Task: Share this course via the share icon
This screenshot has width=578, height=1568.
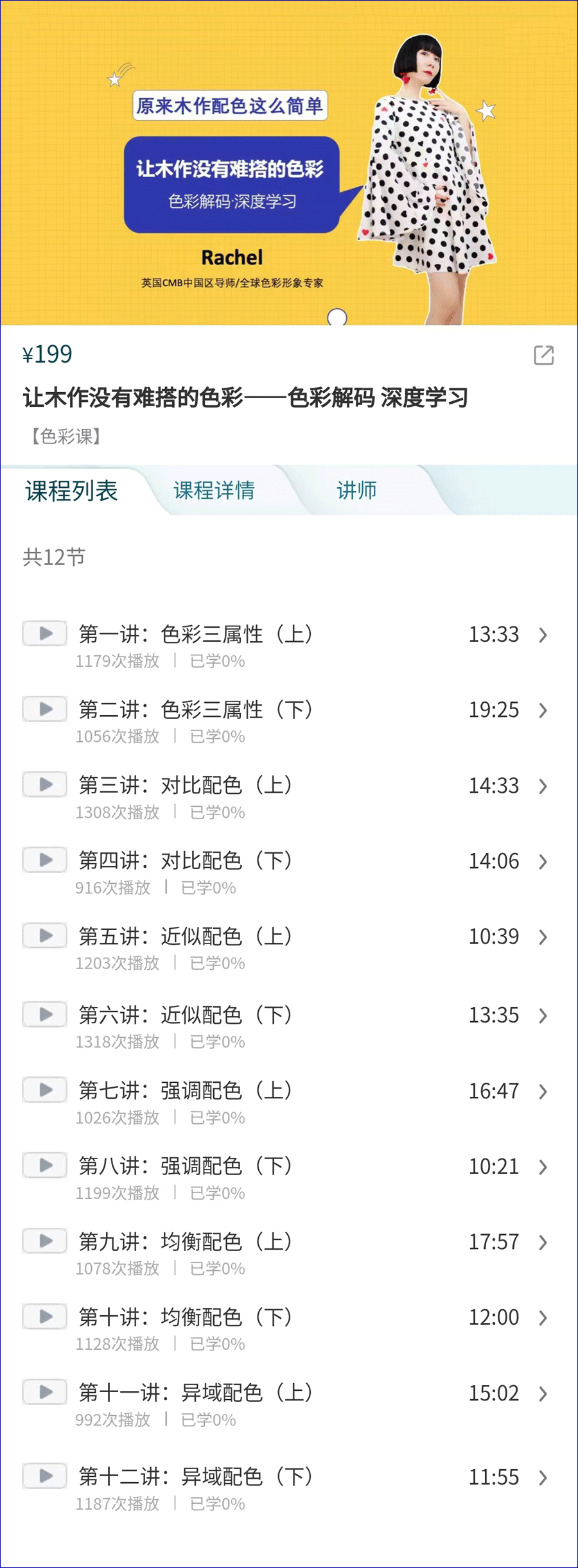Action: (543, 355)
